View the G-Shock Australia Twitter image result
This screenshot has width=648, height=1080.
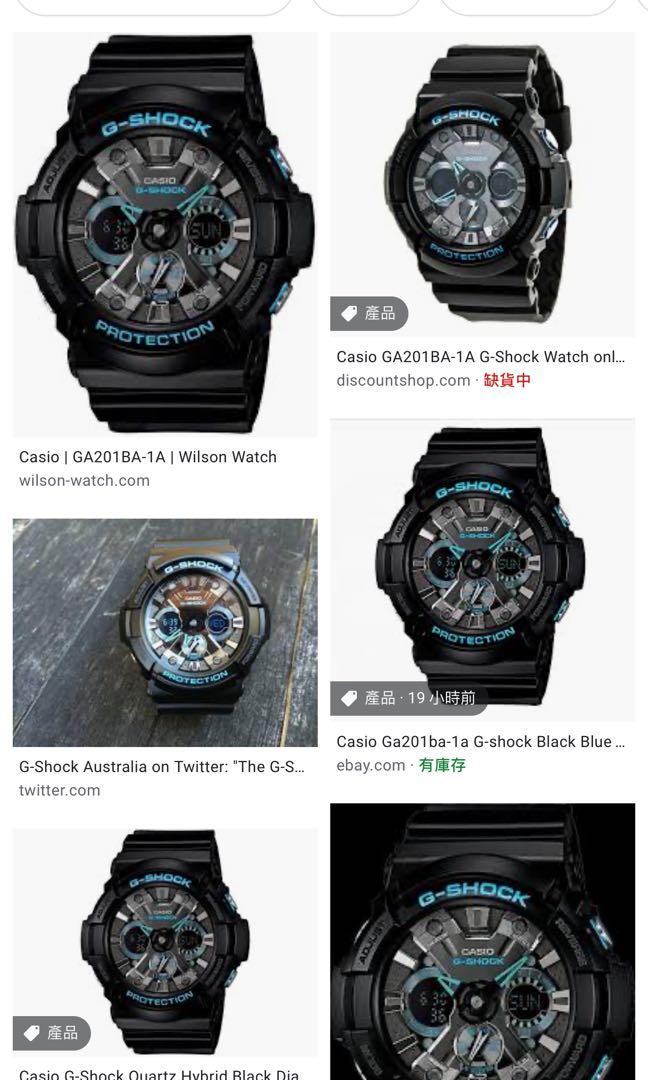click(x=165, y=632)
